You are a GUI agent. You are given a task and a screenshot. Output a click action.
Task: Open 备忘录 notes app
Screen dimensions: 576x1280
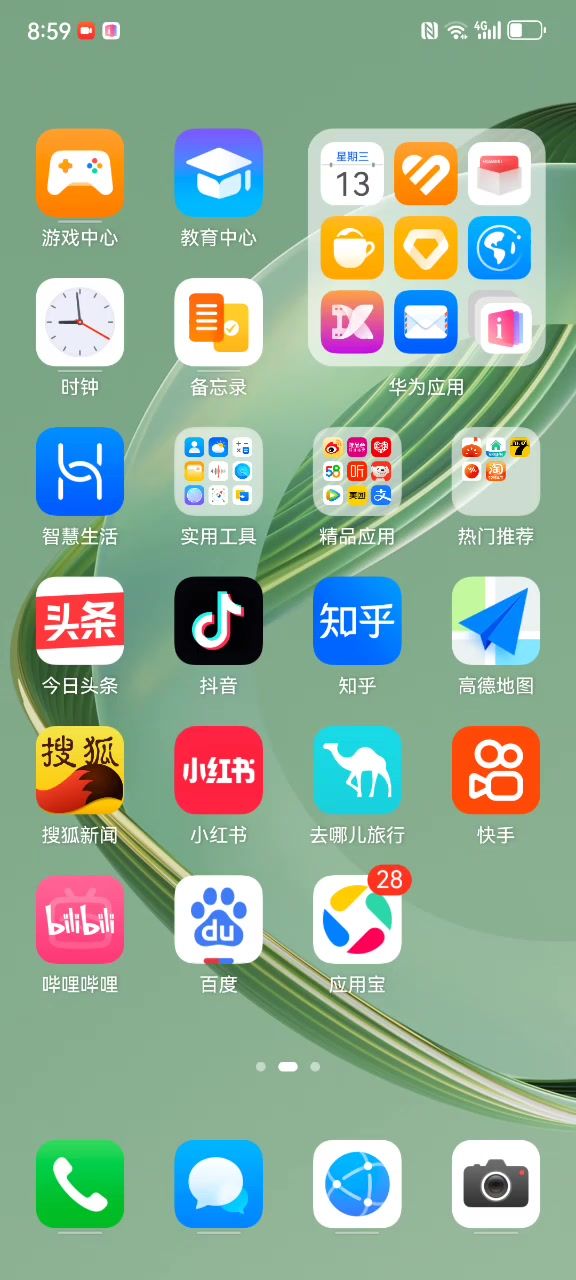pyautogui.click(x=219, y=322)
